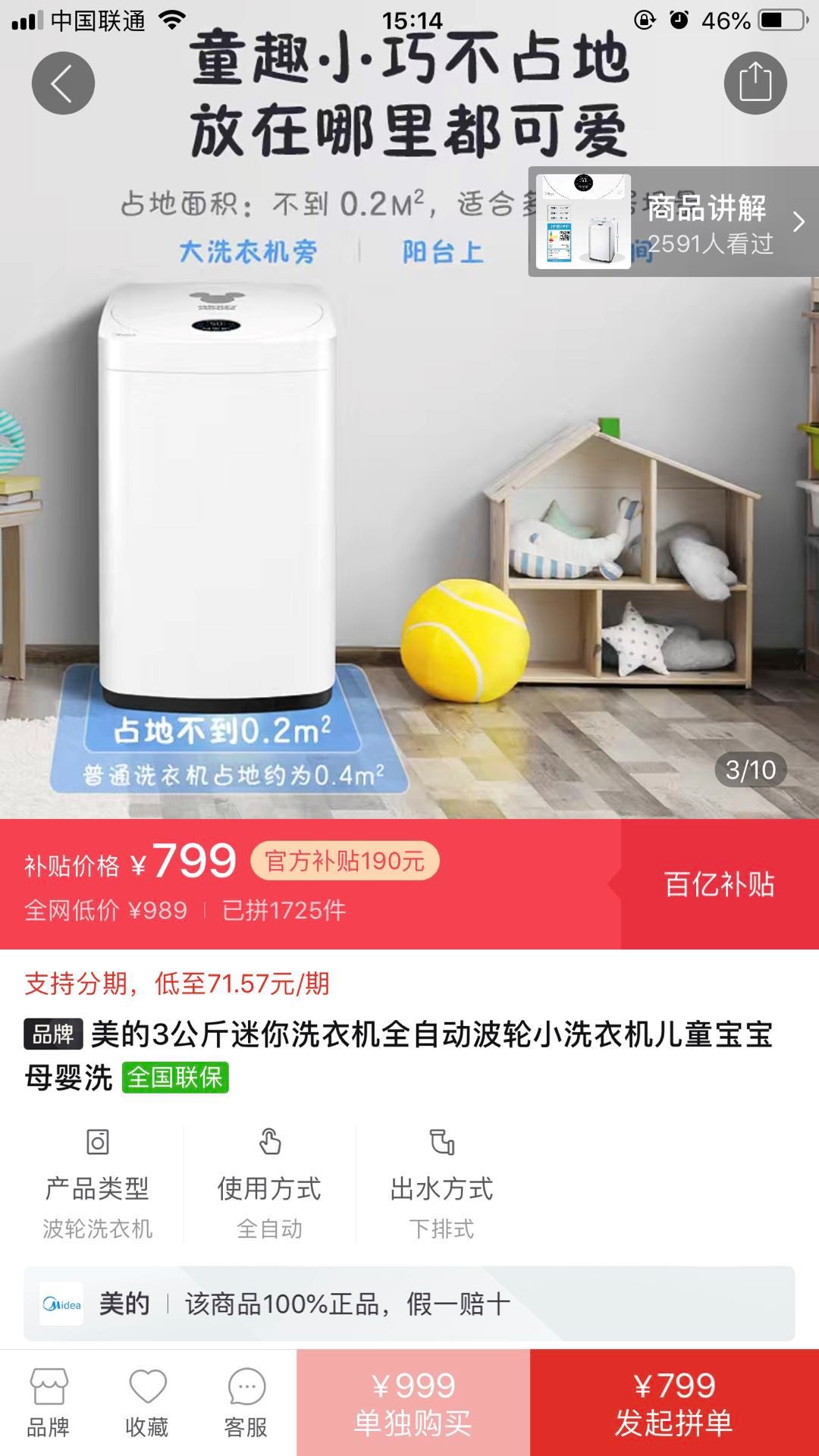Tap the 官方补贴190元 chip

pyautogui.click(x=344, y=861)
